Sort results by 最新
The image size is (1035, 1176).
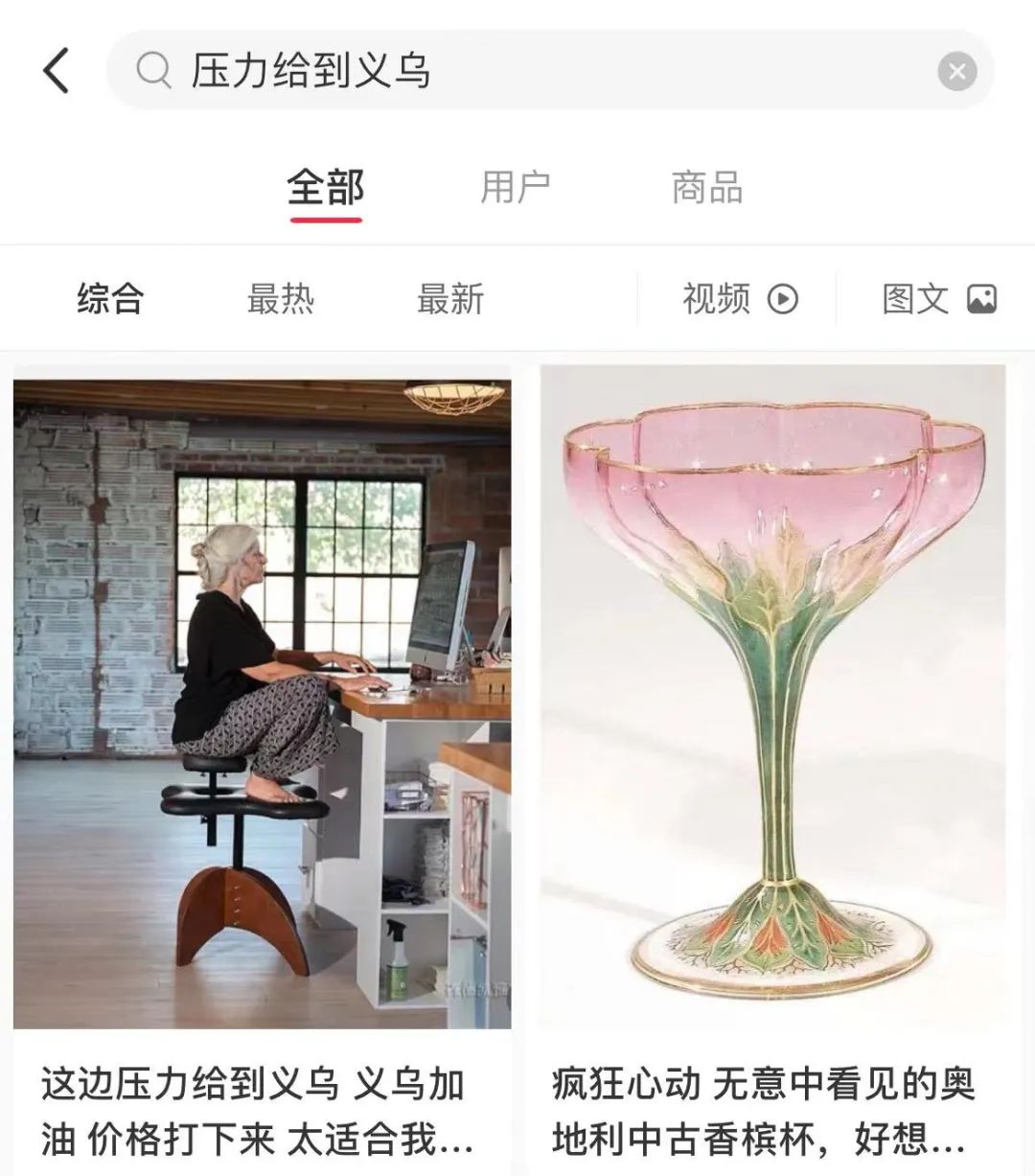tap(449, 299)
